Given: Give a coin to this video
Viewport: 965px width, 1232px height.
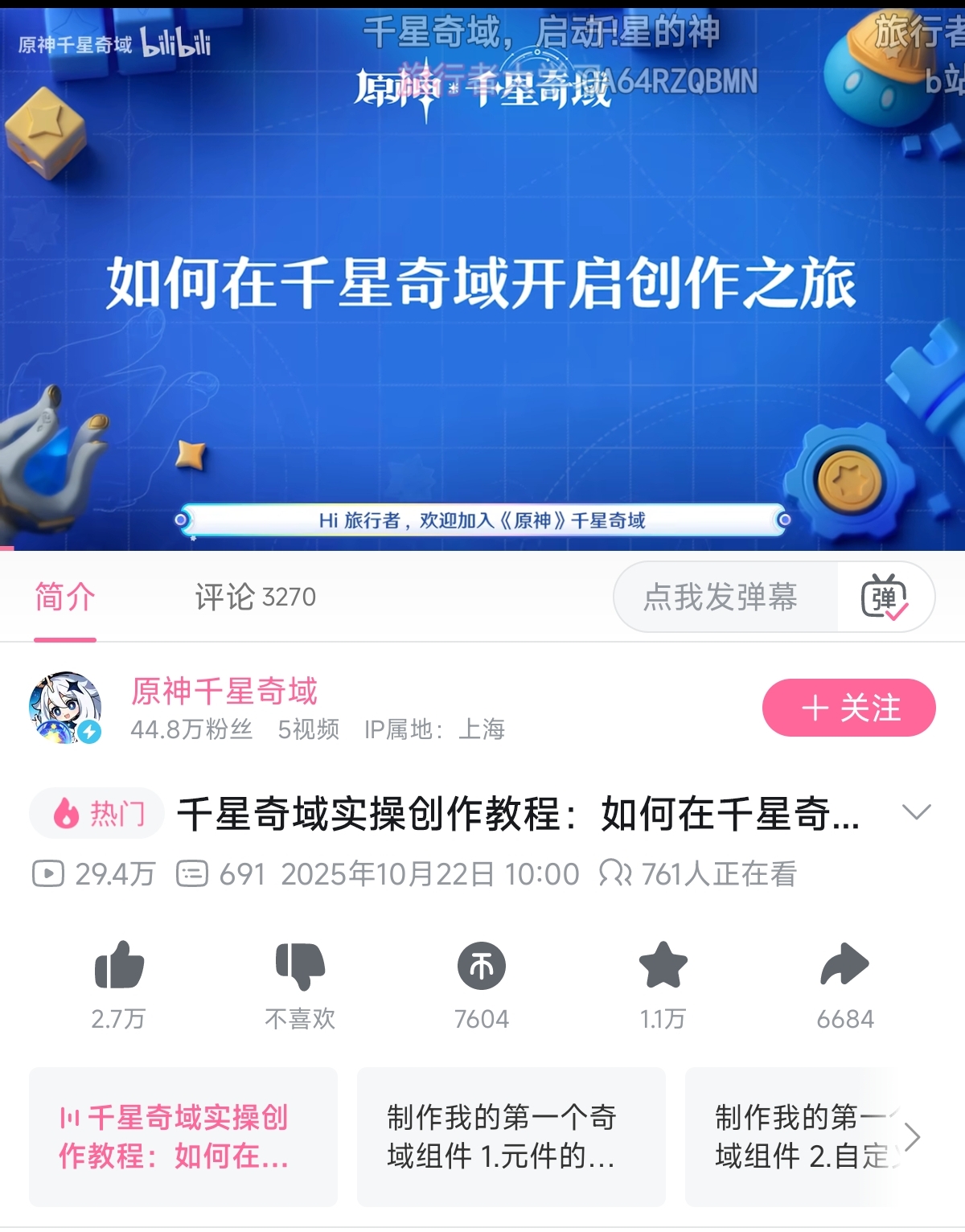Looking at the screenshot, I should 481,965.
